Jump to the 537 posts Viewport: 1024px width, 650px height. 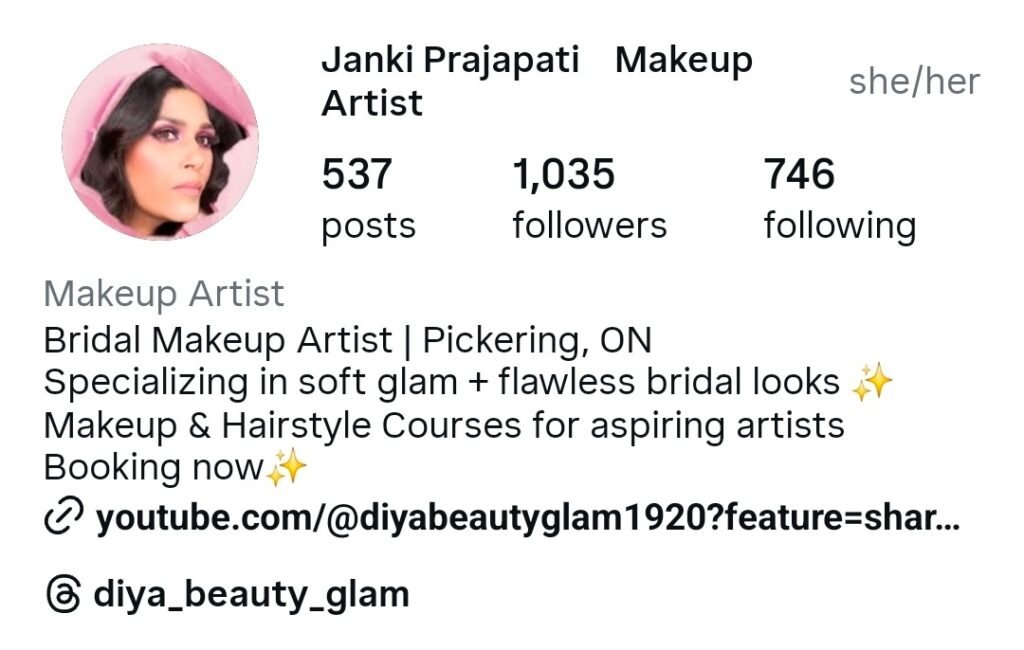tap(367, 200)
